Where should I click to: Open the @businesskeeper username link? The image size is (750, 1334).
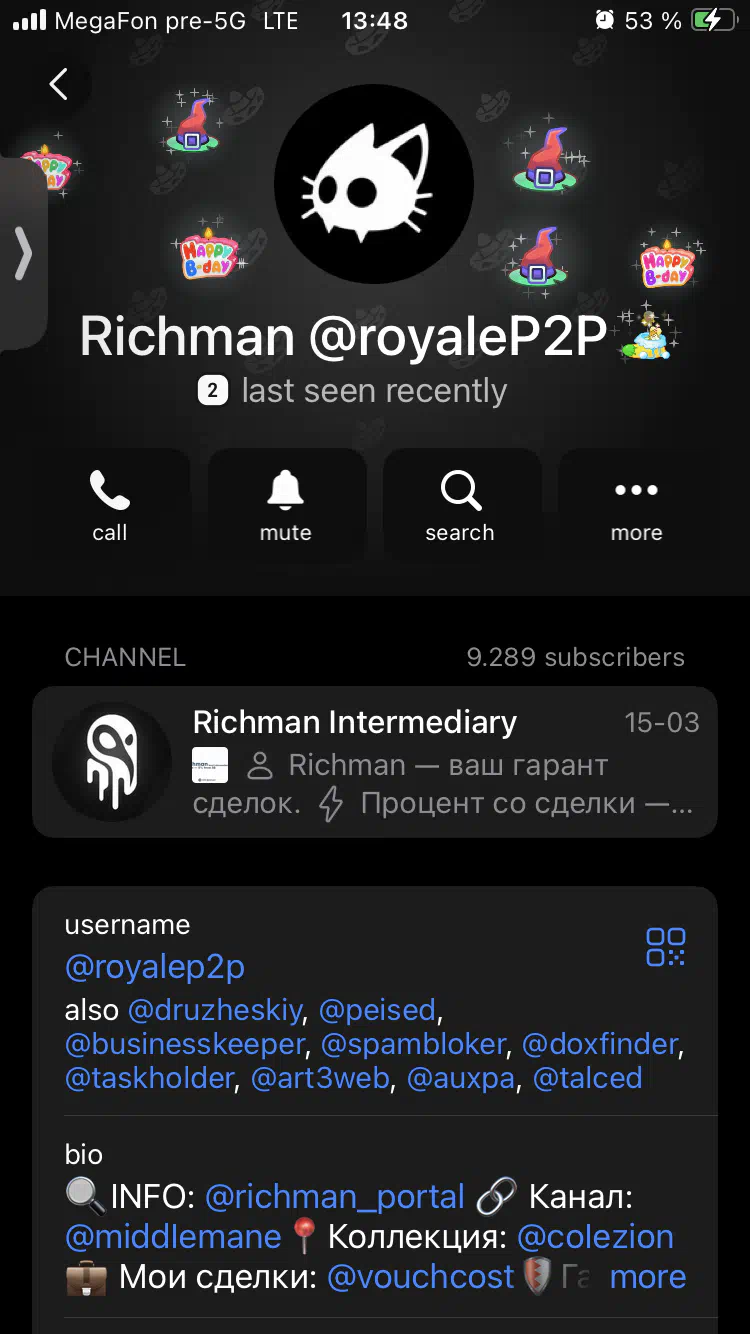[x=185, y=1044]
